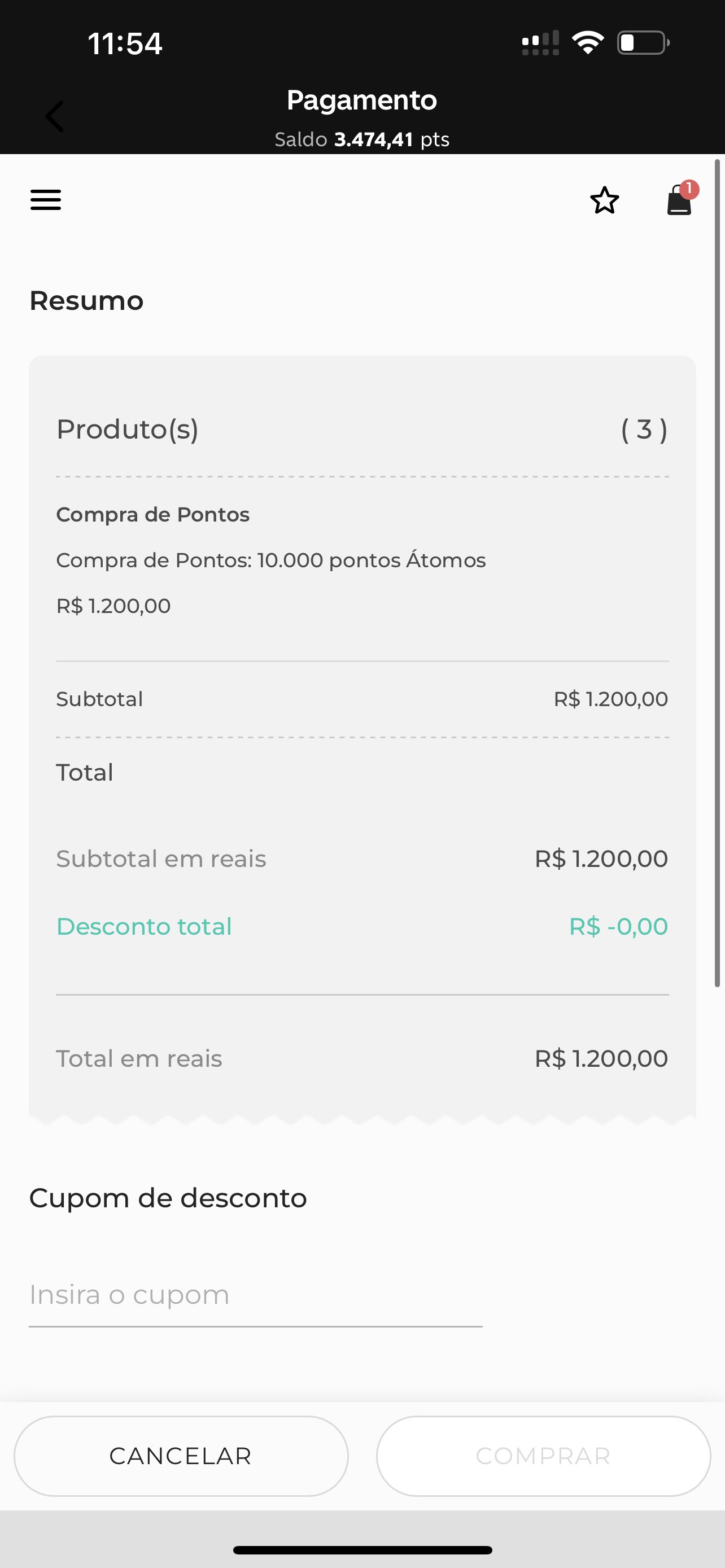
Task: Go back using the header arrow
Action: 54,116
